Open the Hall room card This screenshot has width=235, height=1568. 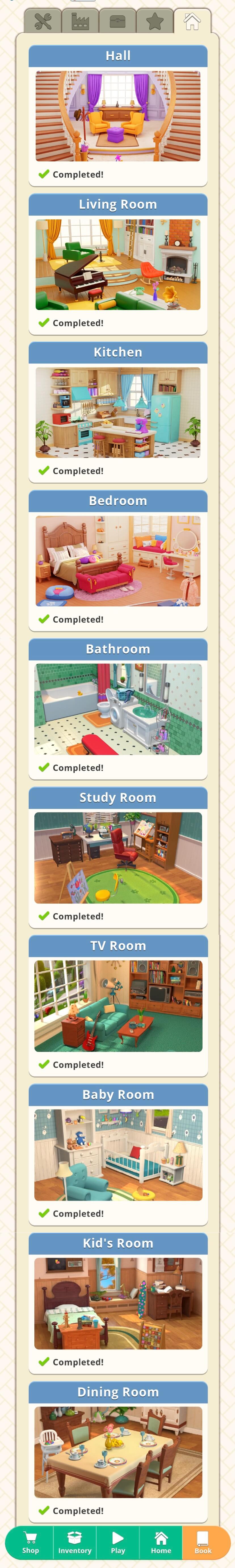[x=118, y=116]
